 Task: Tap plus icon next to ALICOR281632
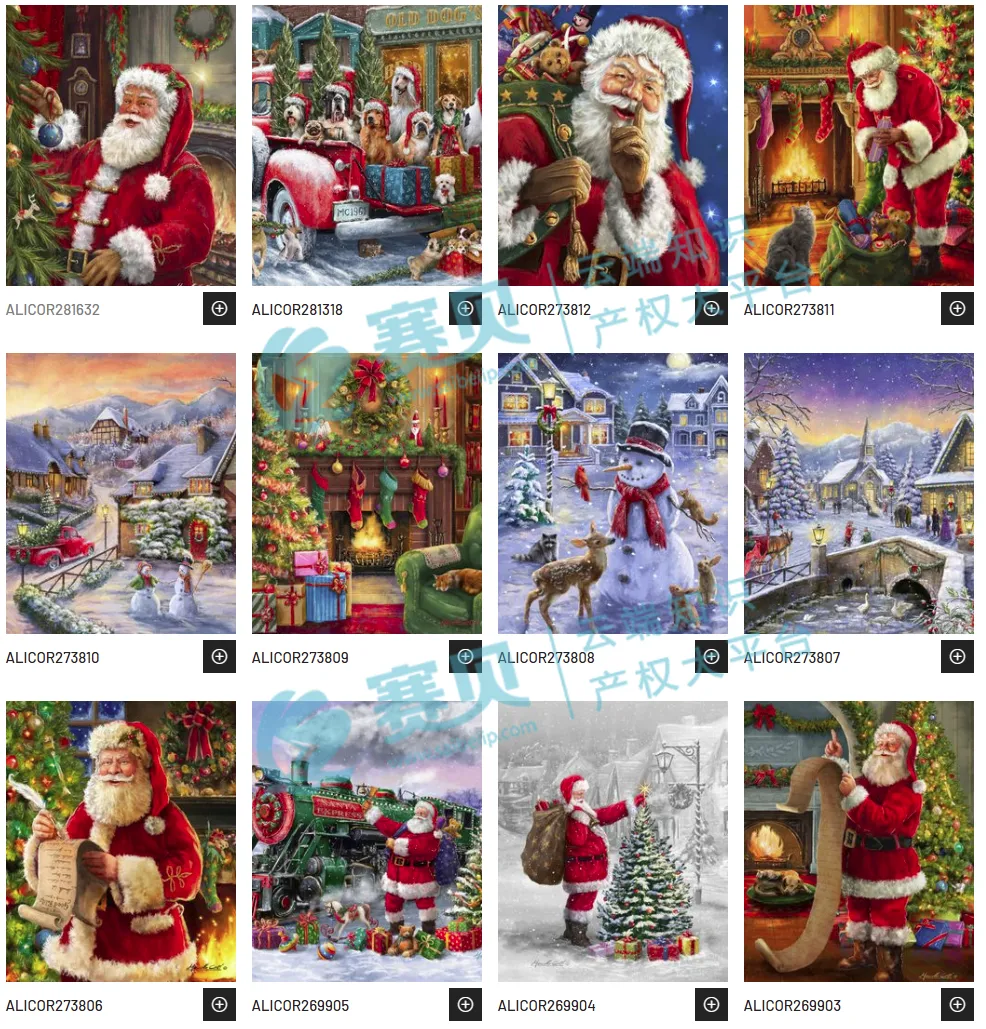[x=219, y=309]
